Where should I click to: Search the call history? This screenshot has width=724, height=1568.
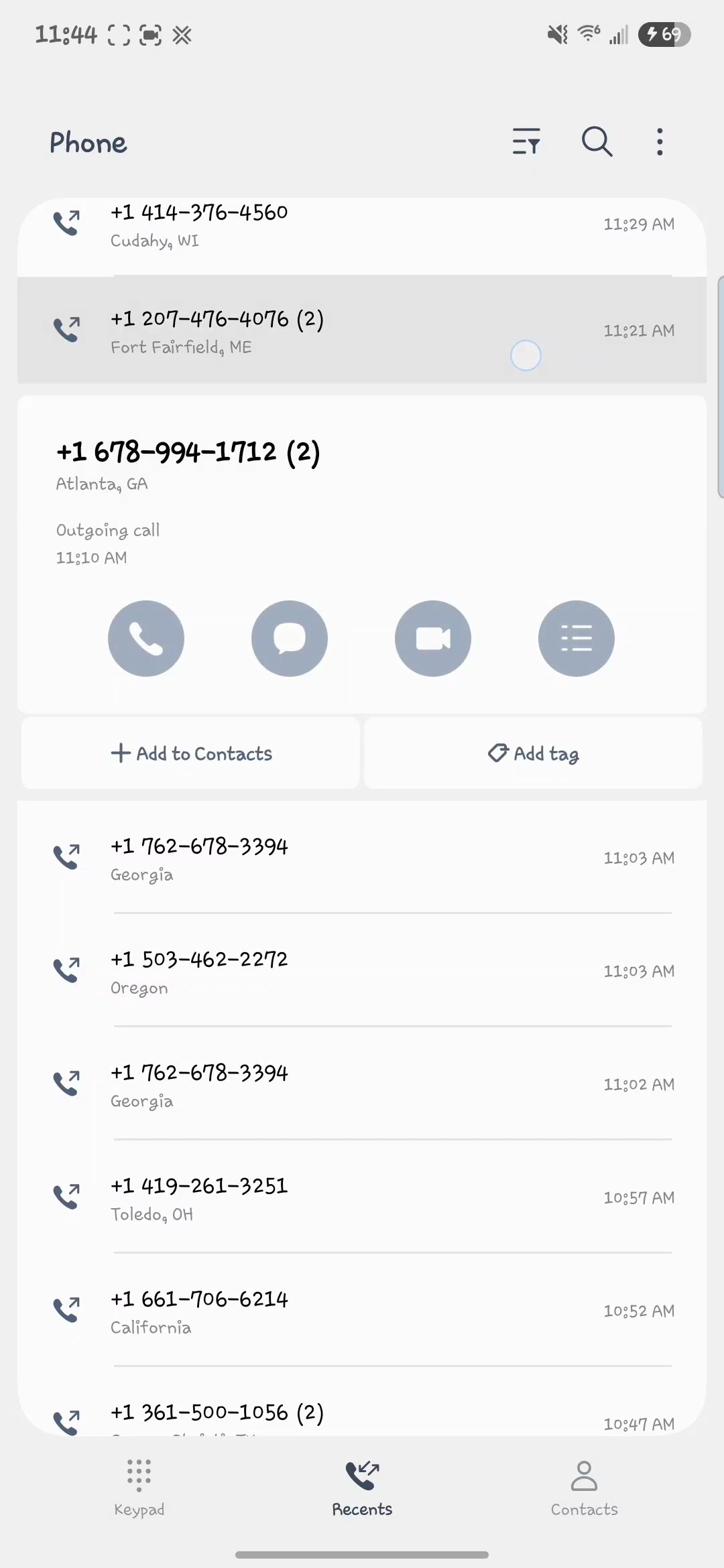tap(597, 141)
